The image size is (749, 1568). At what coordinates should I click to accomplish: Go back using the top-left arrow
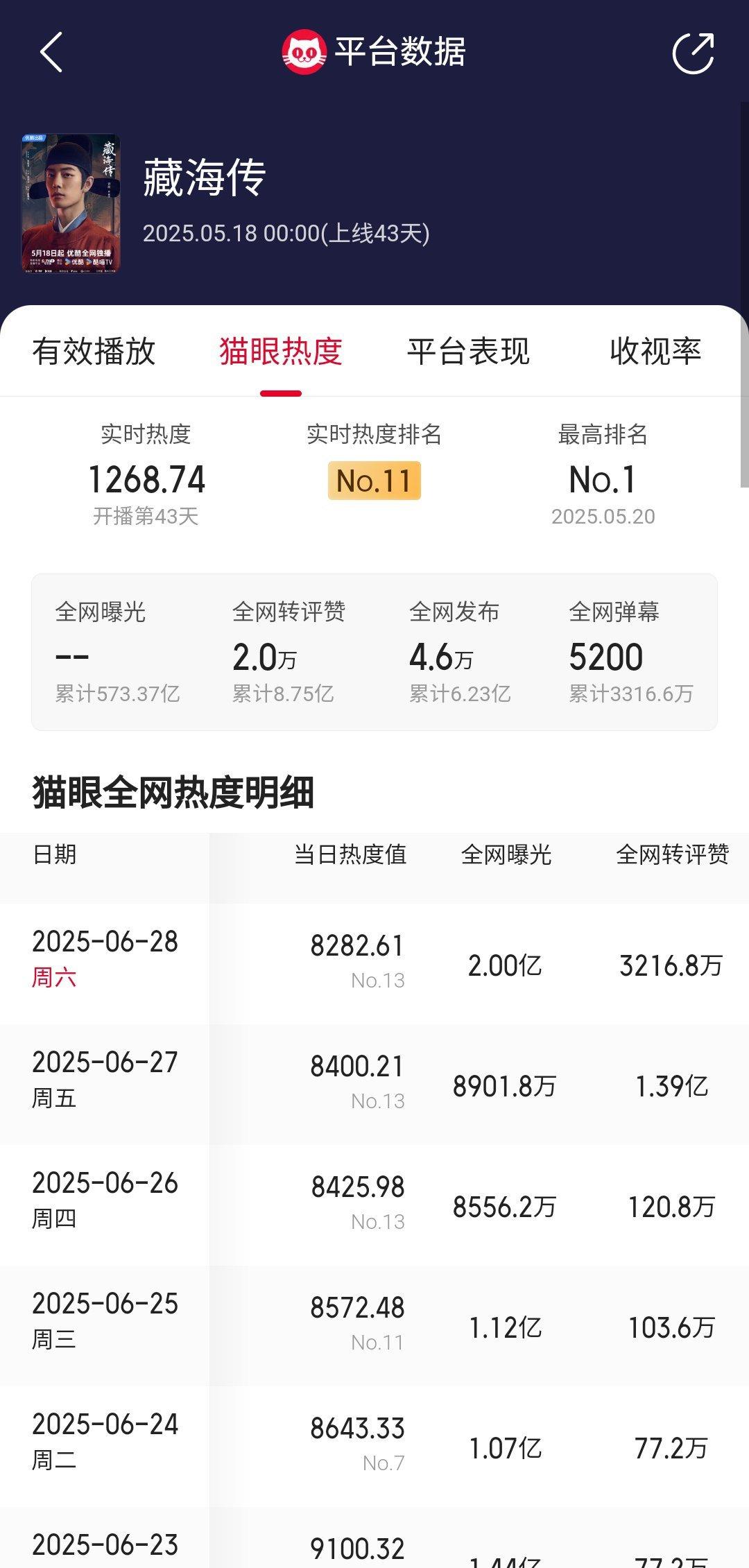(x=51, y=52)
